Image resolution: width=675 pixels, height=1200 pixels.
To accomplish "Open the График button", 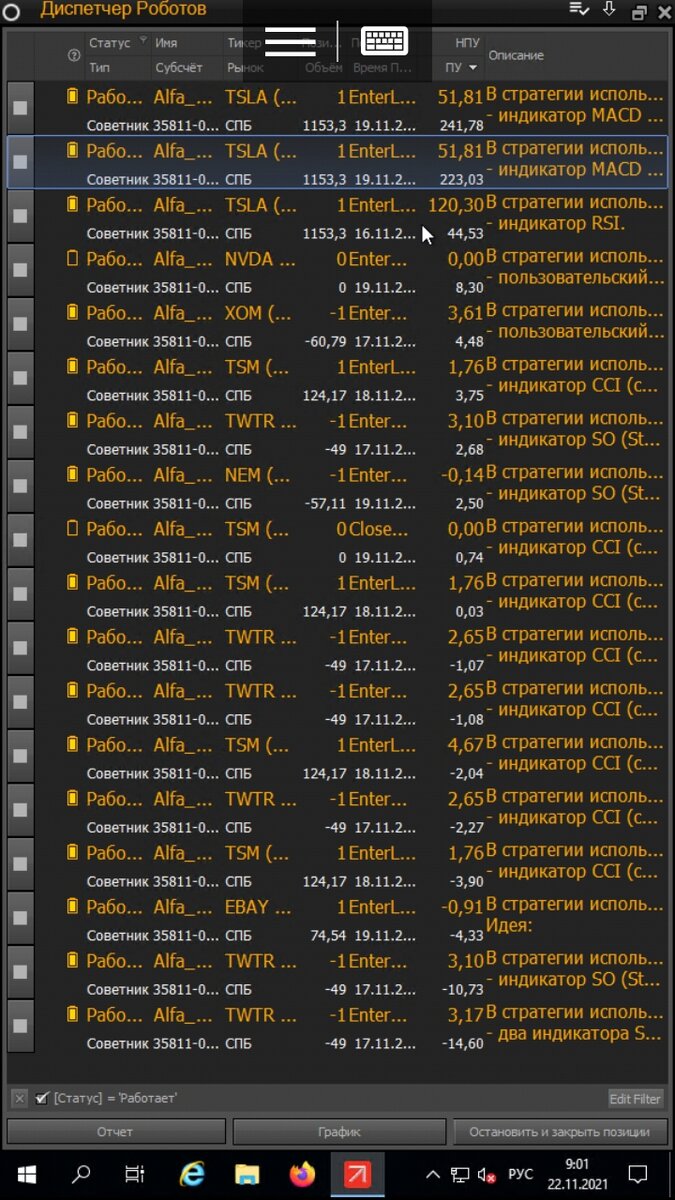I will tap(339, 1131).
